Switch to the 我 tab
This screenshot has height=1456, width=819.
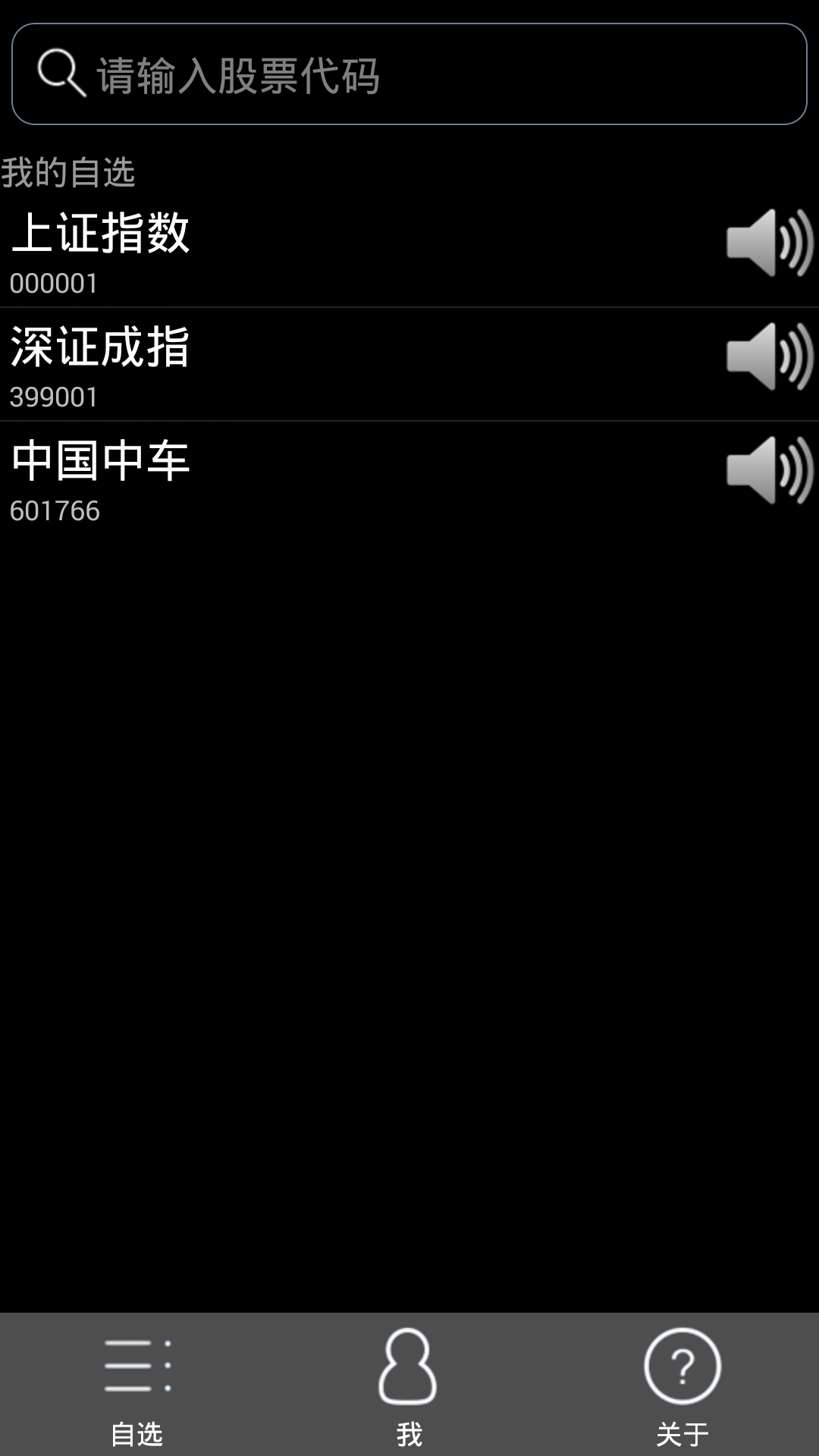pyautogui.click(x=409, y=1388)
